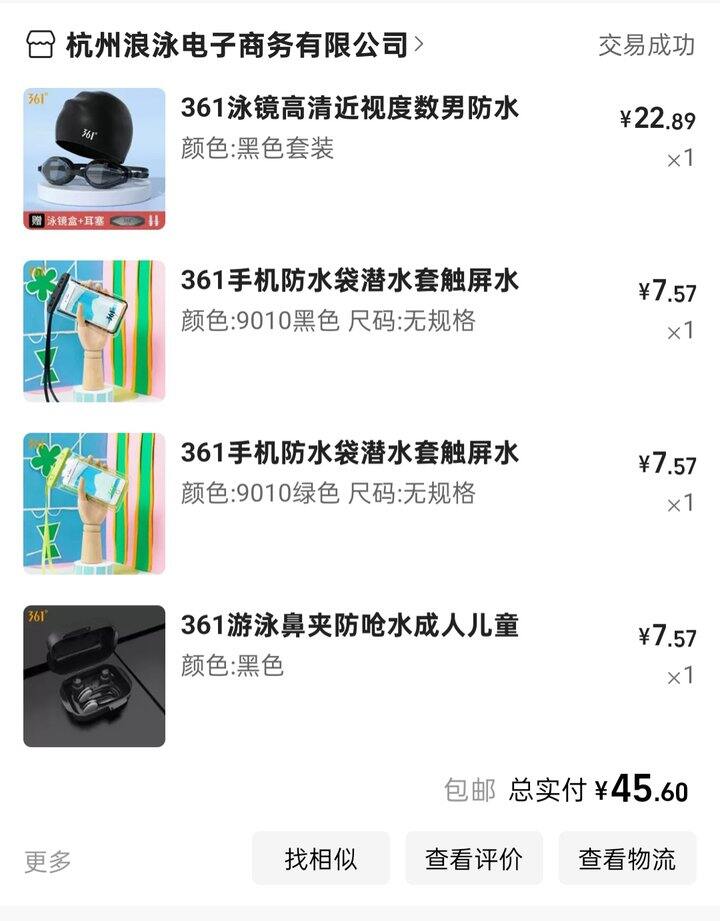Select the first 361手机防水袋潜水套触屏水 item title
Viewport: 720px width, 921px height.
(x=350, y=282)
